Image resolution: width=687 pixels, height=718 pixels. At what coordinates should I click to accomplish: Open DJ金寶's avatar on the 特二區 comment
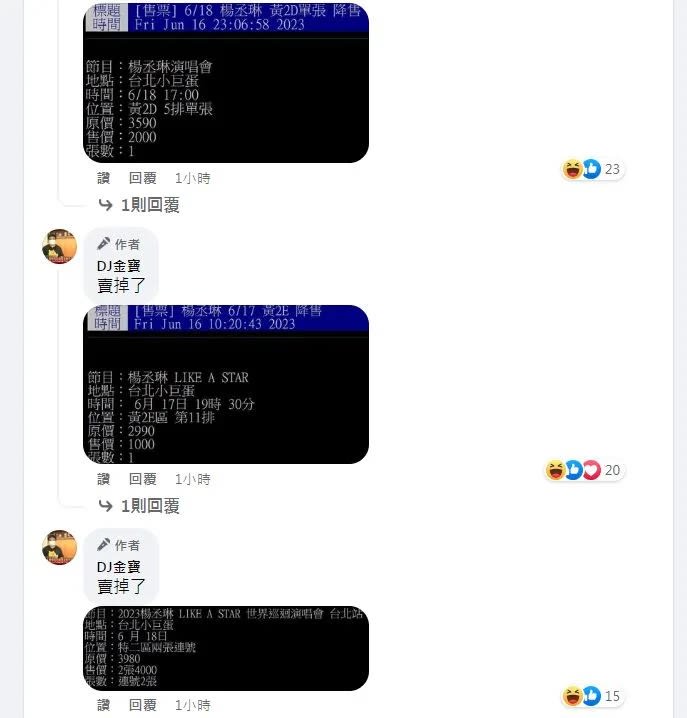coord(60,547)
